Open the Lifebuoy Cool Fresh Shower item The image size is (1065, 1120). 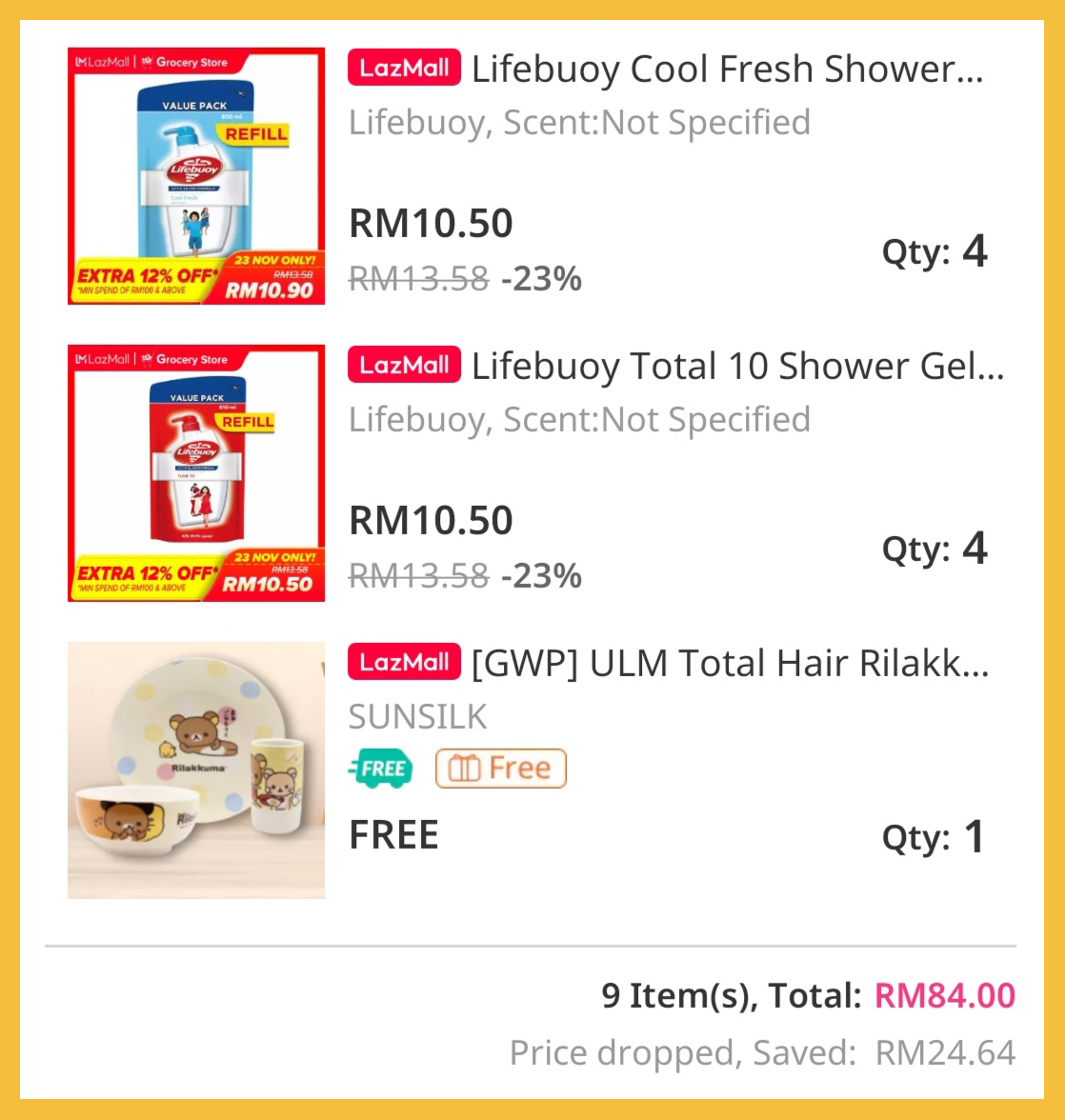[726, 70]
